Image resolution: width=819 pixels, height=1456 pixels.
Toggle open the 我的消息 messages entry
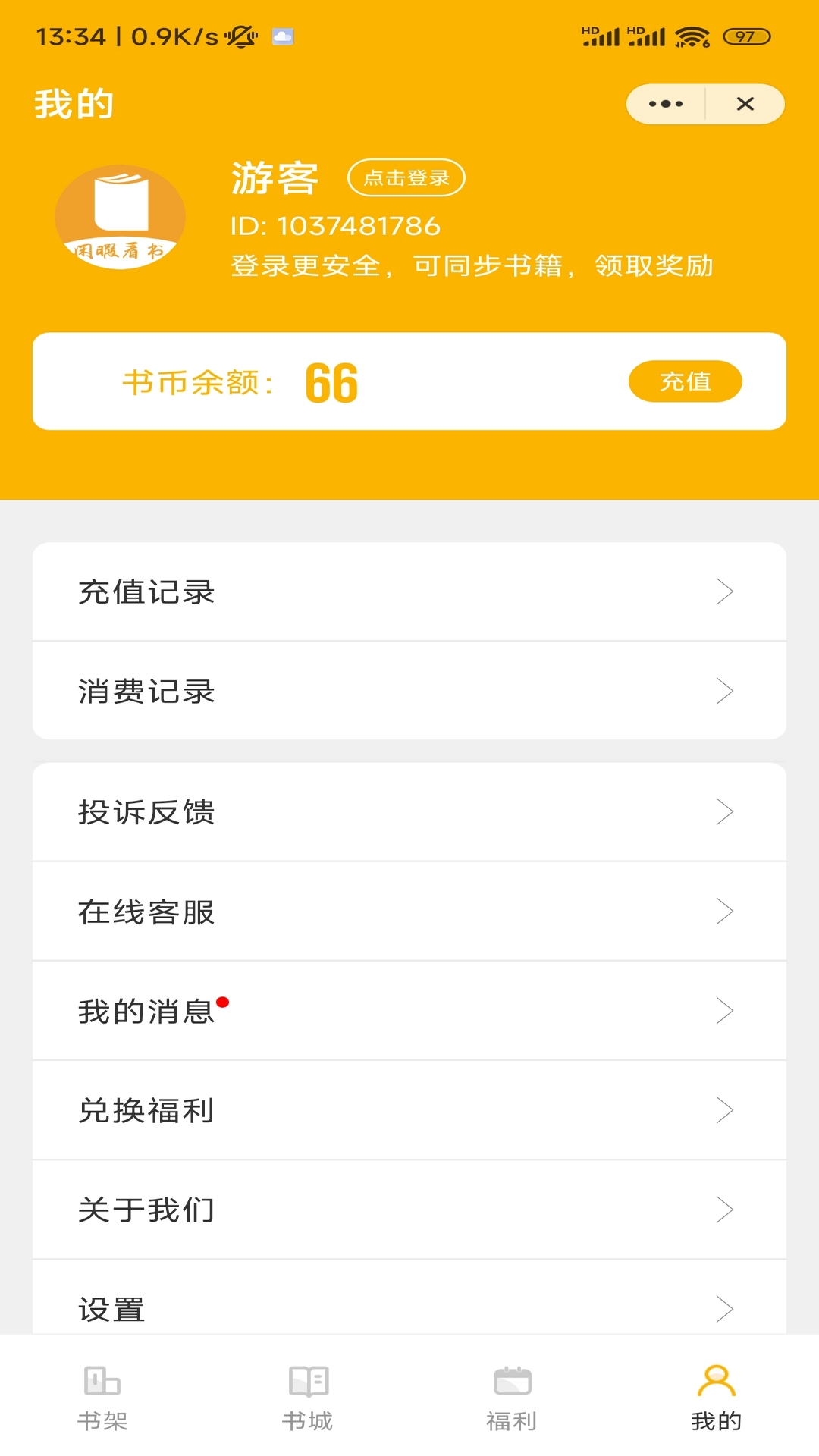pyautogui.click(x=409, y=1010)
